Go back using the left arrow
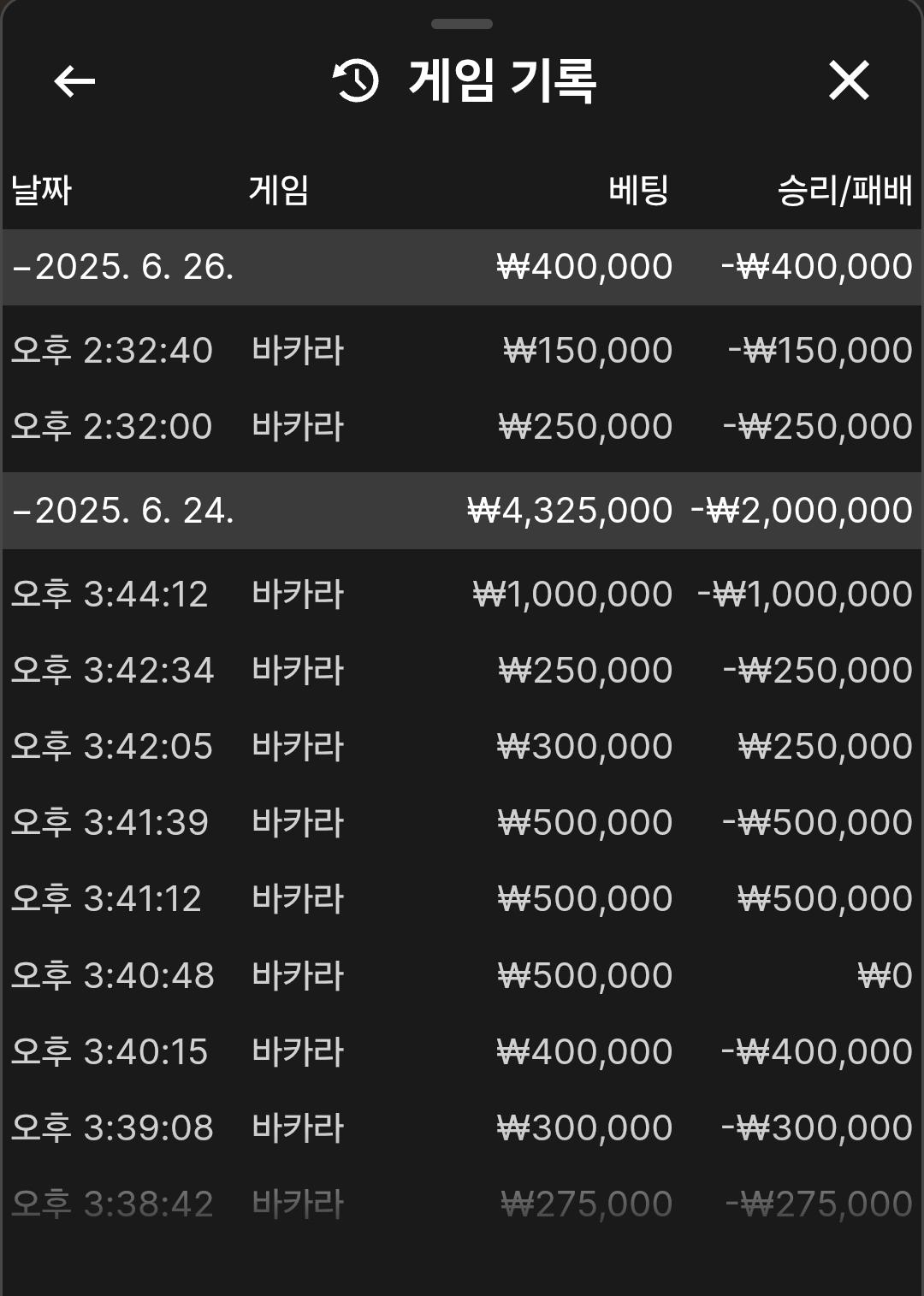924x1296 pixels. coord(74,81)
